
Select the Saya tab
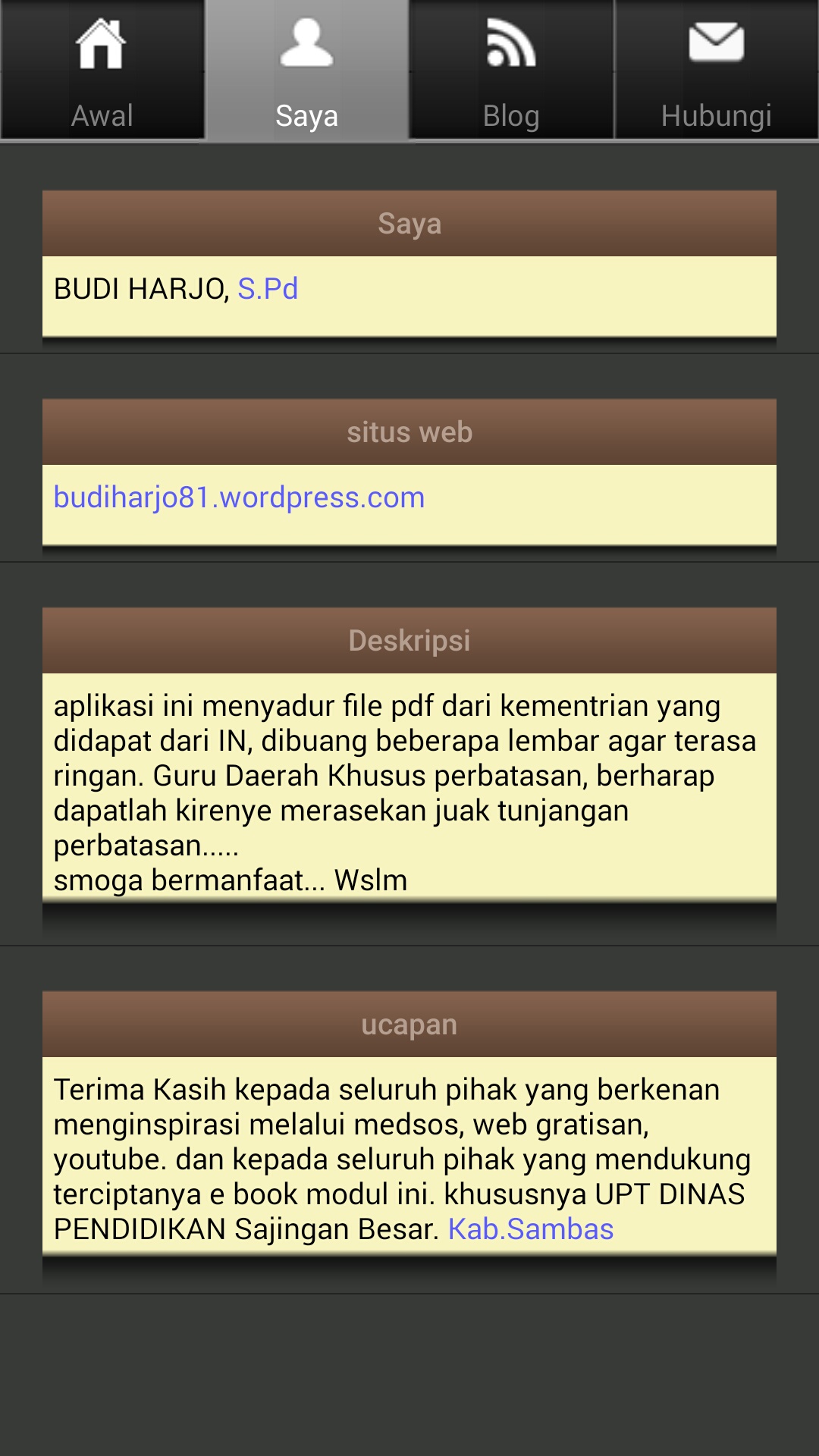[x=306, y=70]
